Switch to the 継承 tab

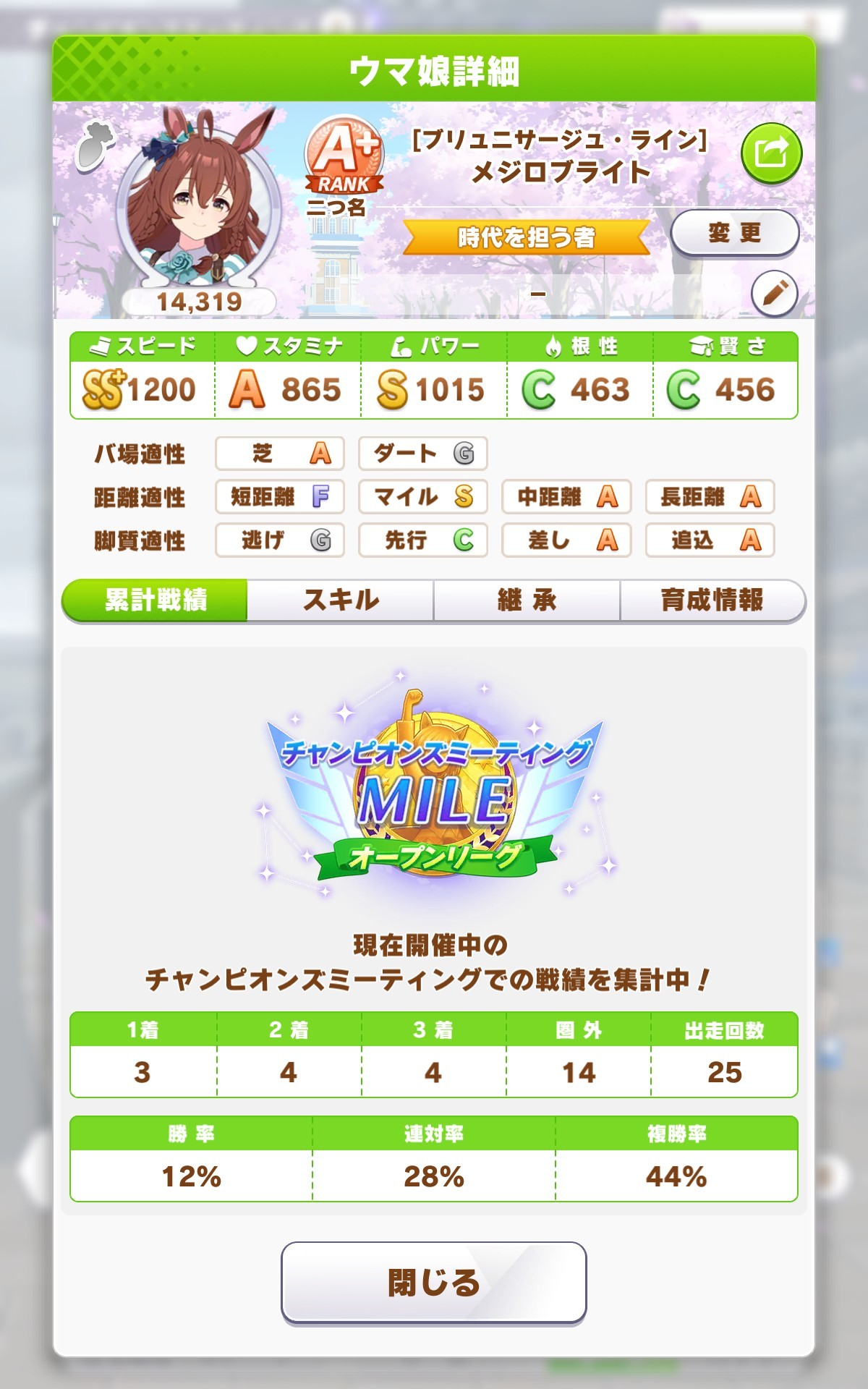[527, 600]
